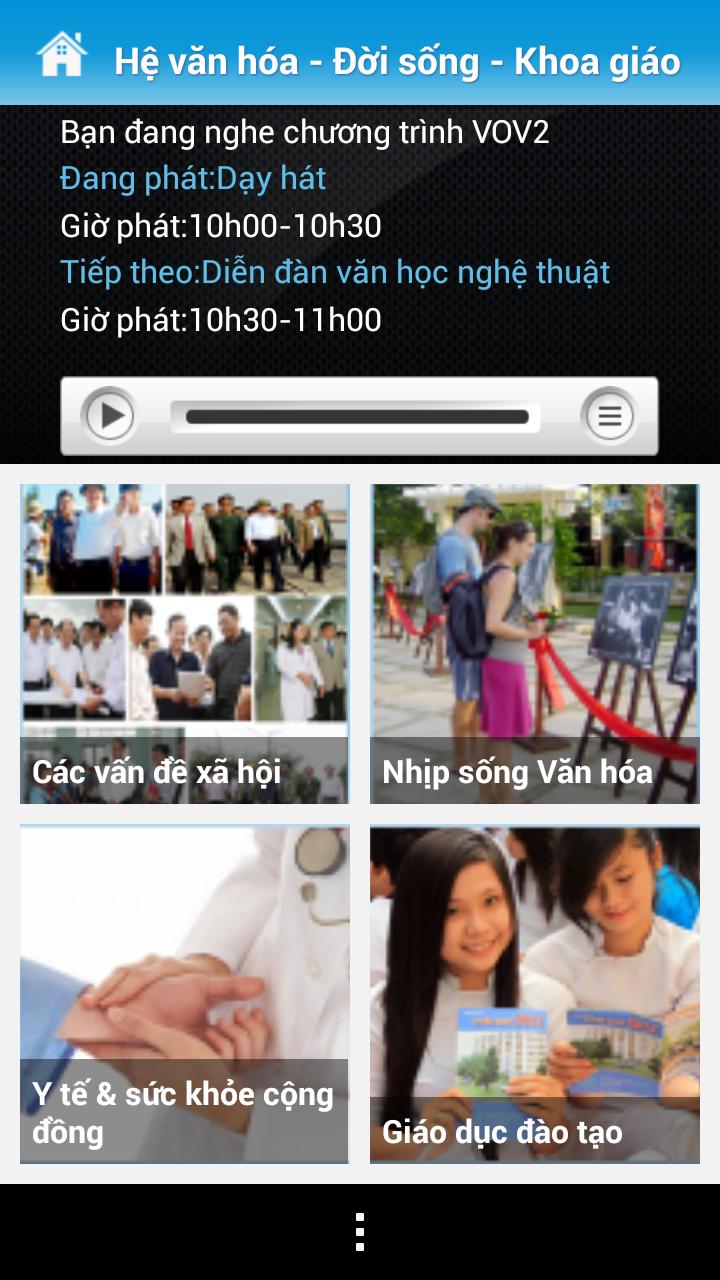This screenshot has height=1280, width=720.
Task: Open Các vấn đề xã hội category
Action: click(x=185, y=643)
